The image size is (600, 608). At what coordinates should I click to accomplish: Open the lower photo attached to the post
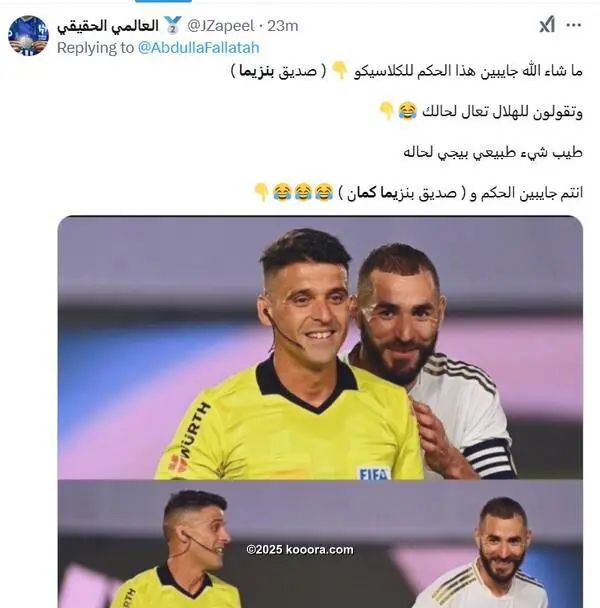pos(320,546)
